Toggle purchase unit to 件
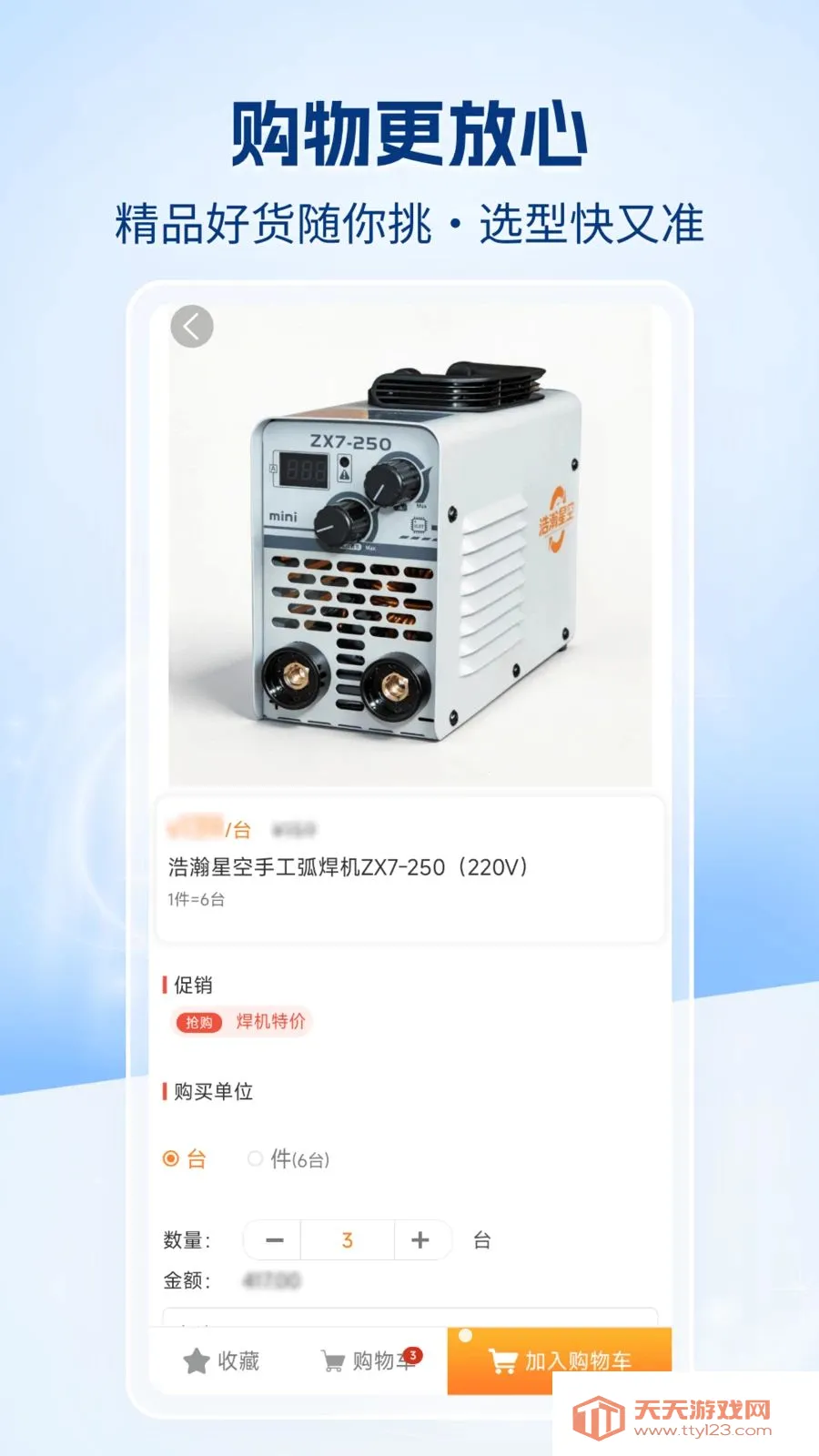 point(256,1158)
